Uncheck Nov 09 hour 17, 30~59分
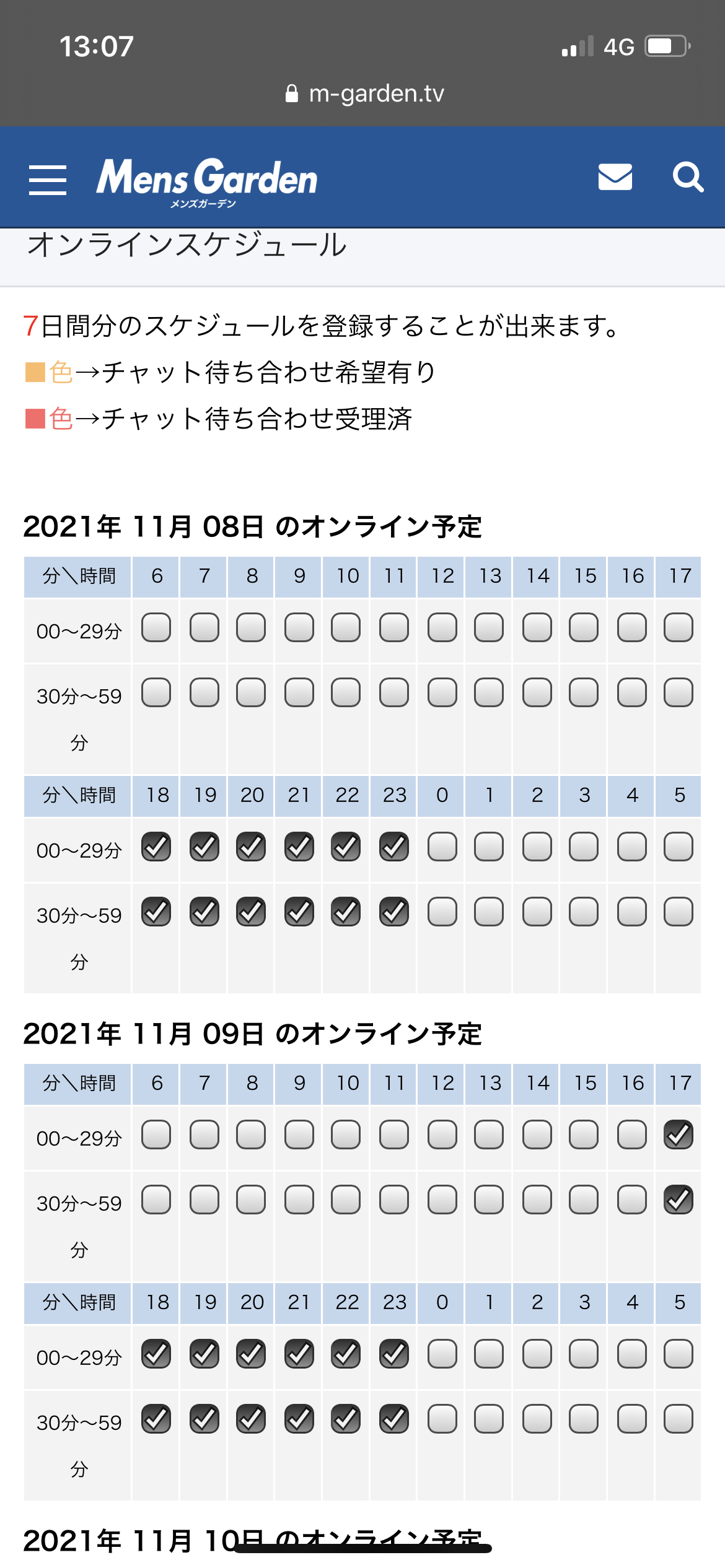This screenshot has width=725, height=1568. (679, 1200)
